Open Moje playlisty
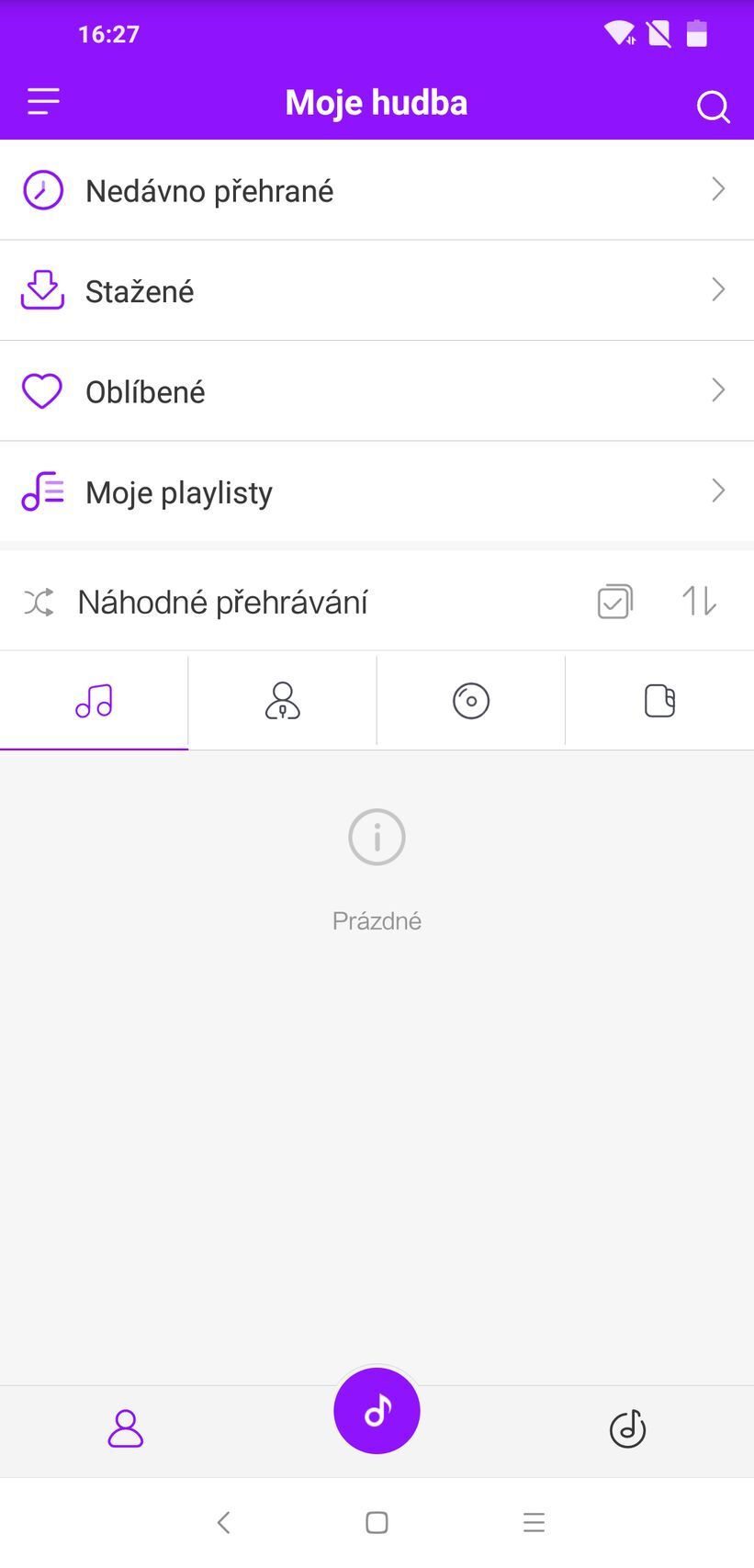The width and height of the screenshot is (754, 1568). [377, 492]
